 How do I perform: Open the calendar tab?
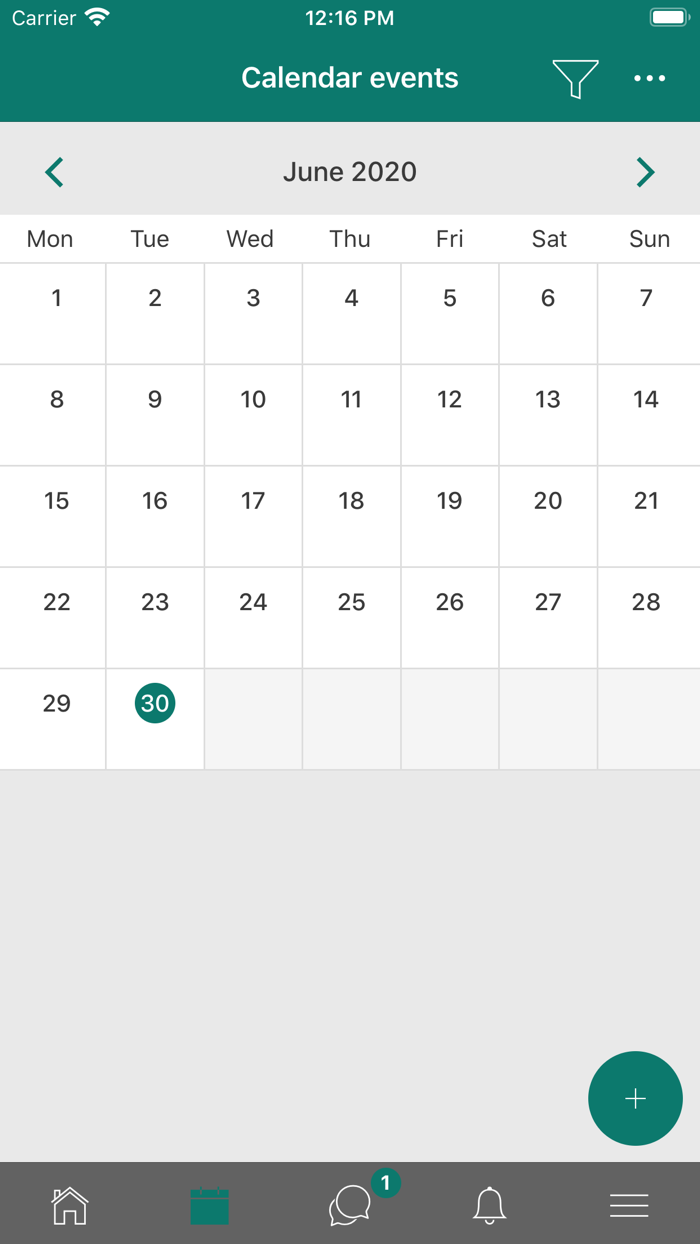click(210, 1205)
